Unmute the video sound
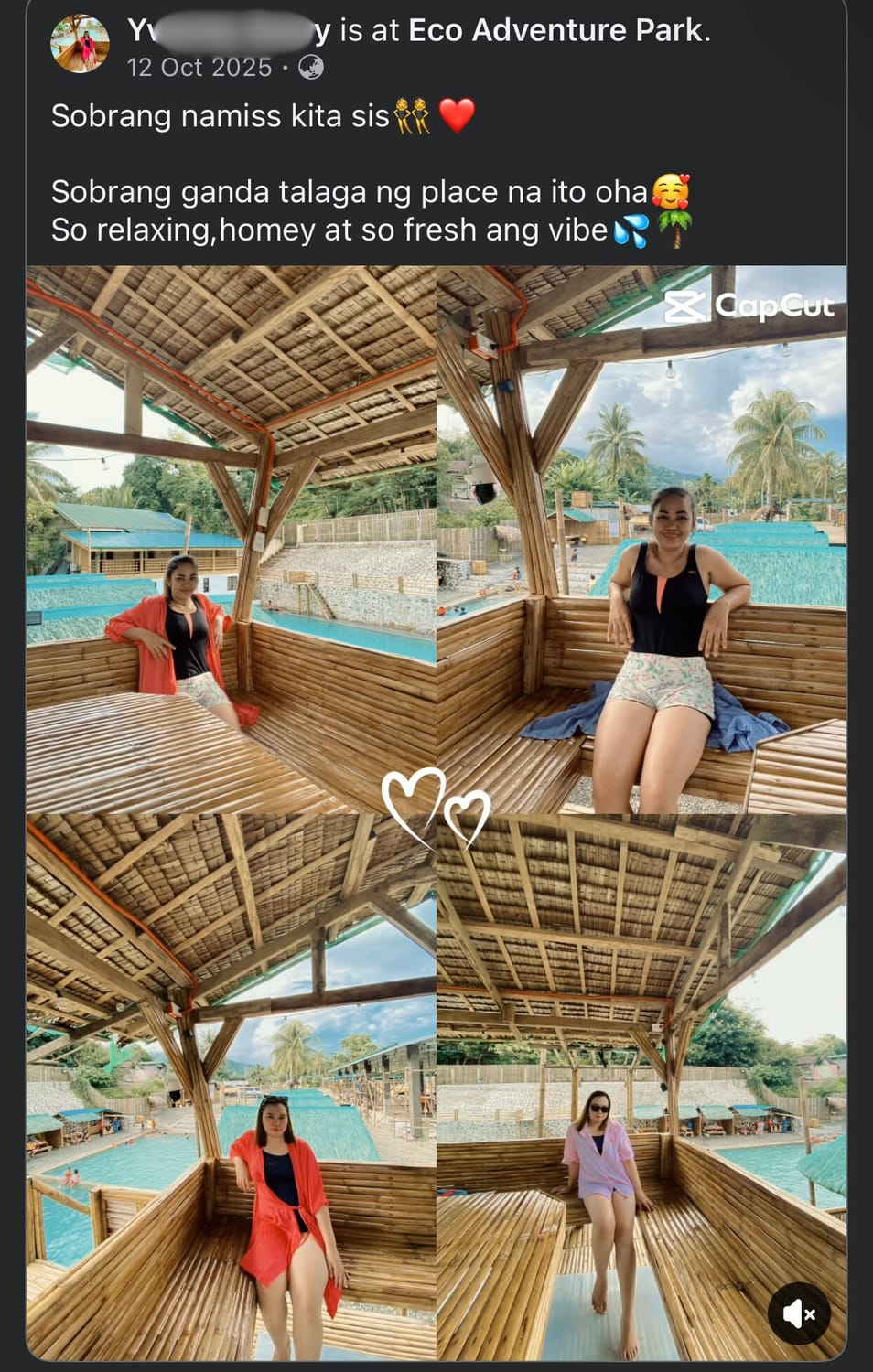This screenshot has width=873, height=1372. point(798,1314)
